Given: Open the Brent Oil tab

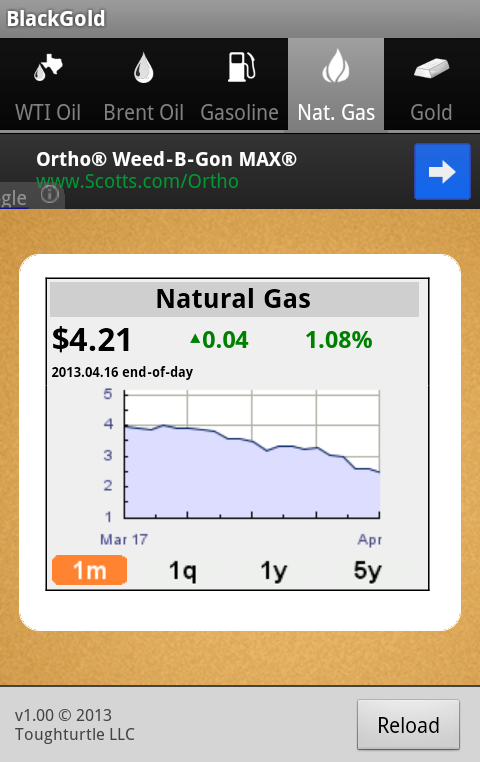Looking at the screenshot, I should [x=144, y=85].
